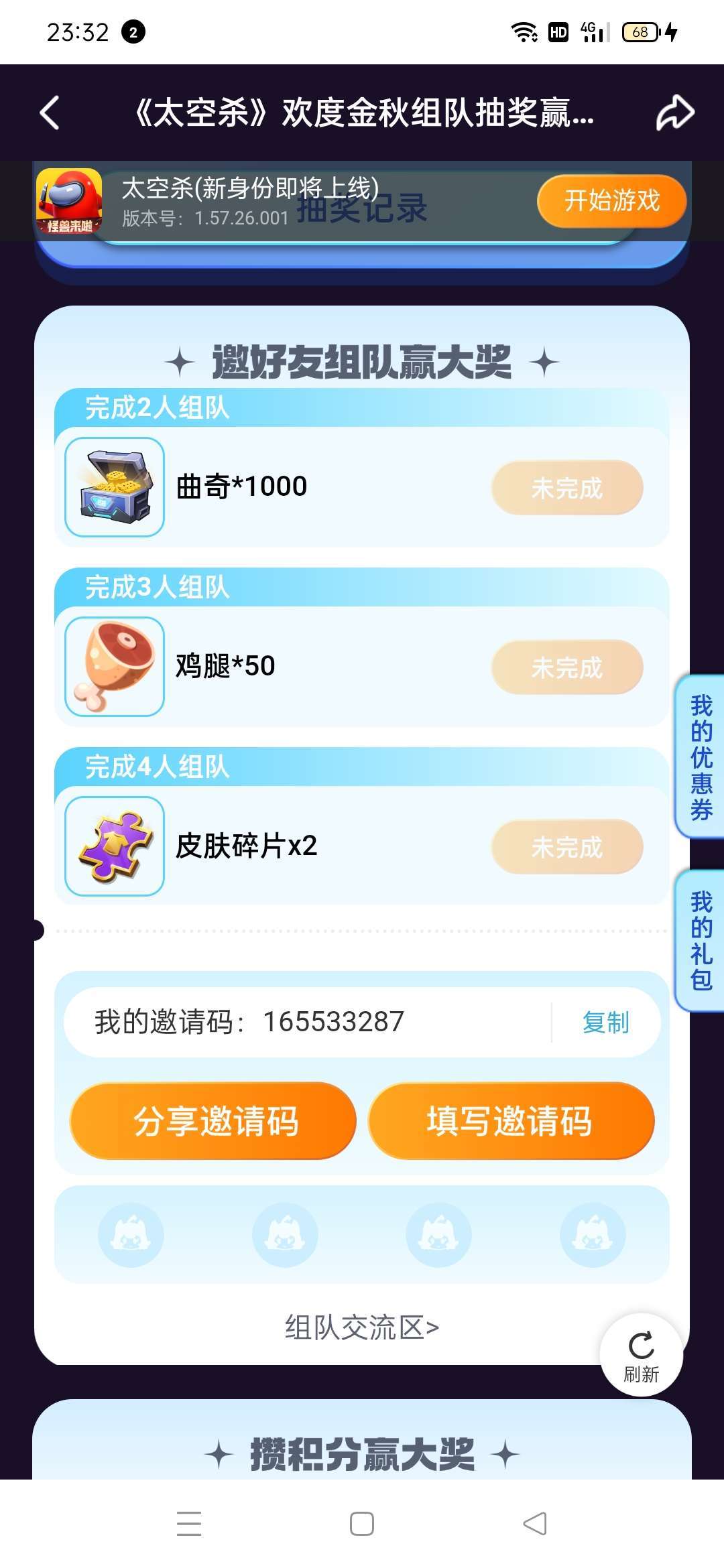Open the system recent apps menu
This screenshot has width=724, height=1568.
189,1524
